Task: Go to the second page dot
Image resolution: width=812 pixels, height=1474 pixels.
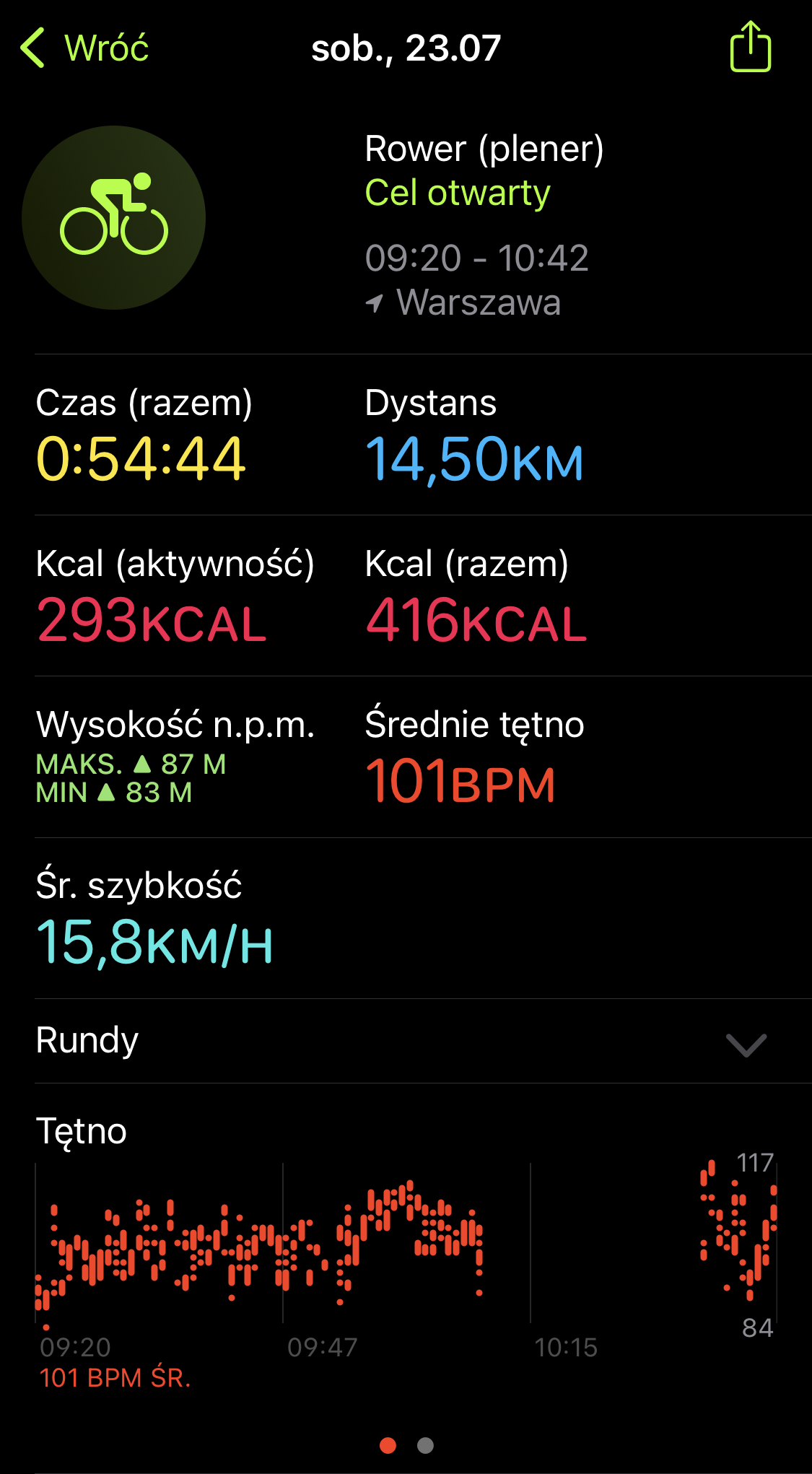Action: tap(426, 1445)
